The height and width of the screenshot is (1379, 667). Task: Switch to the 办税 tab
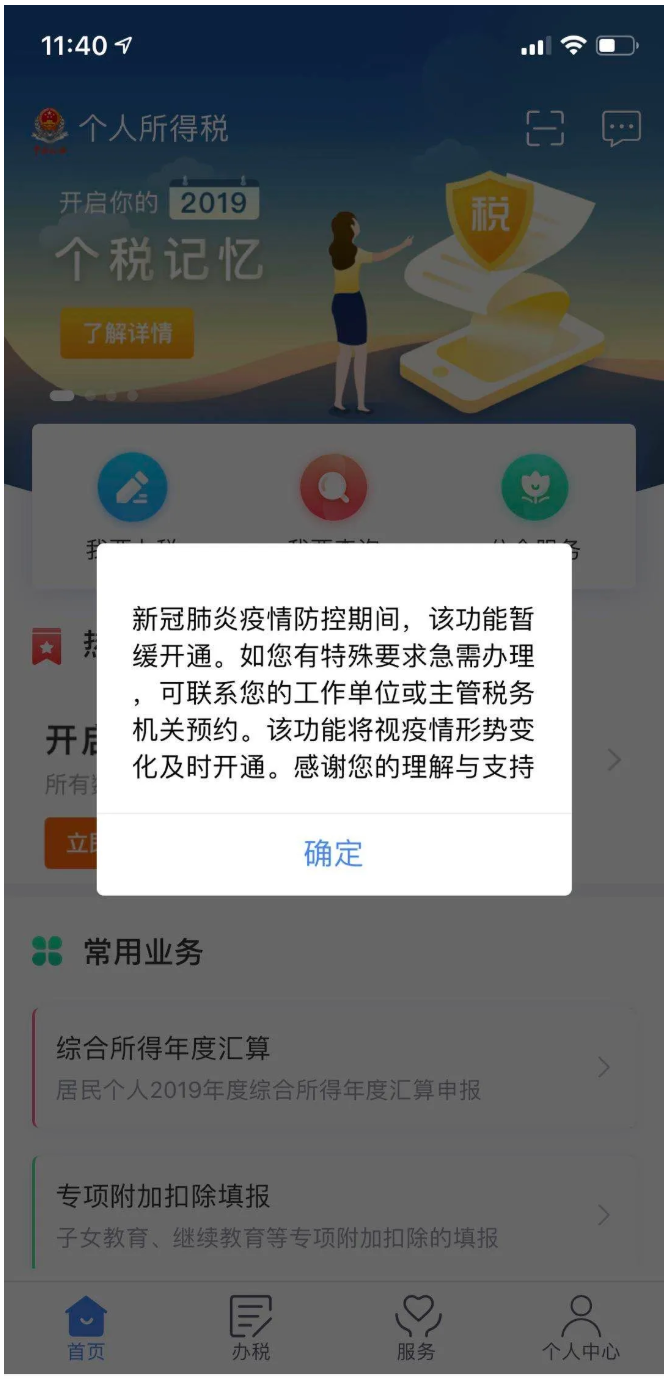250,1328
